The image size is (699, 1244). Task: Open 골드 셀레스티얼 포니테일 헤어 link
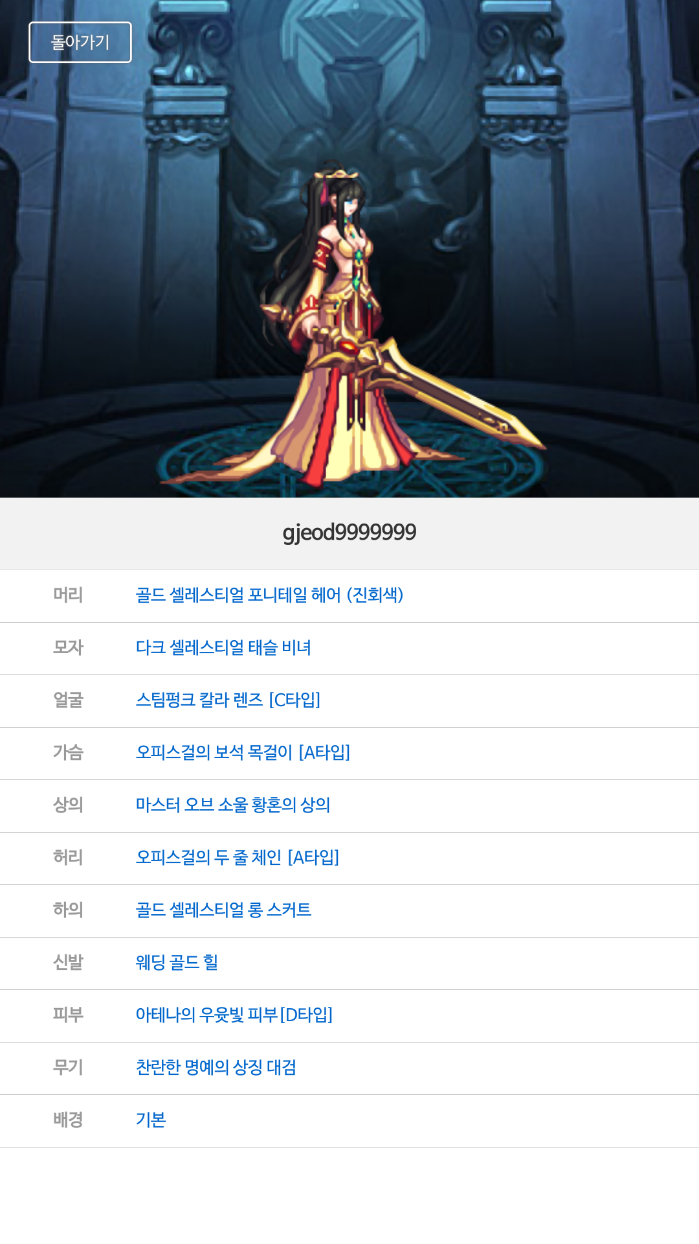coord(269,595)
